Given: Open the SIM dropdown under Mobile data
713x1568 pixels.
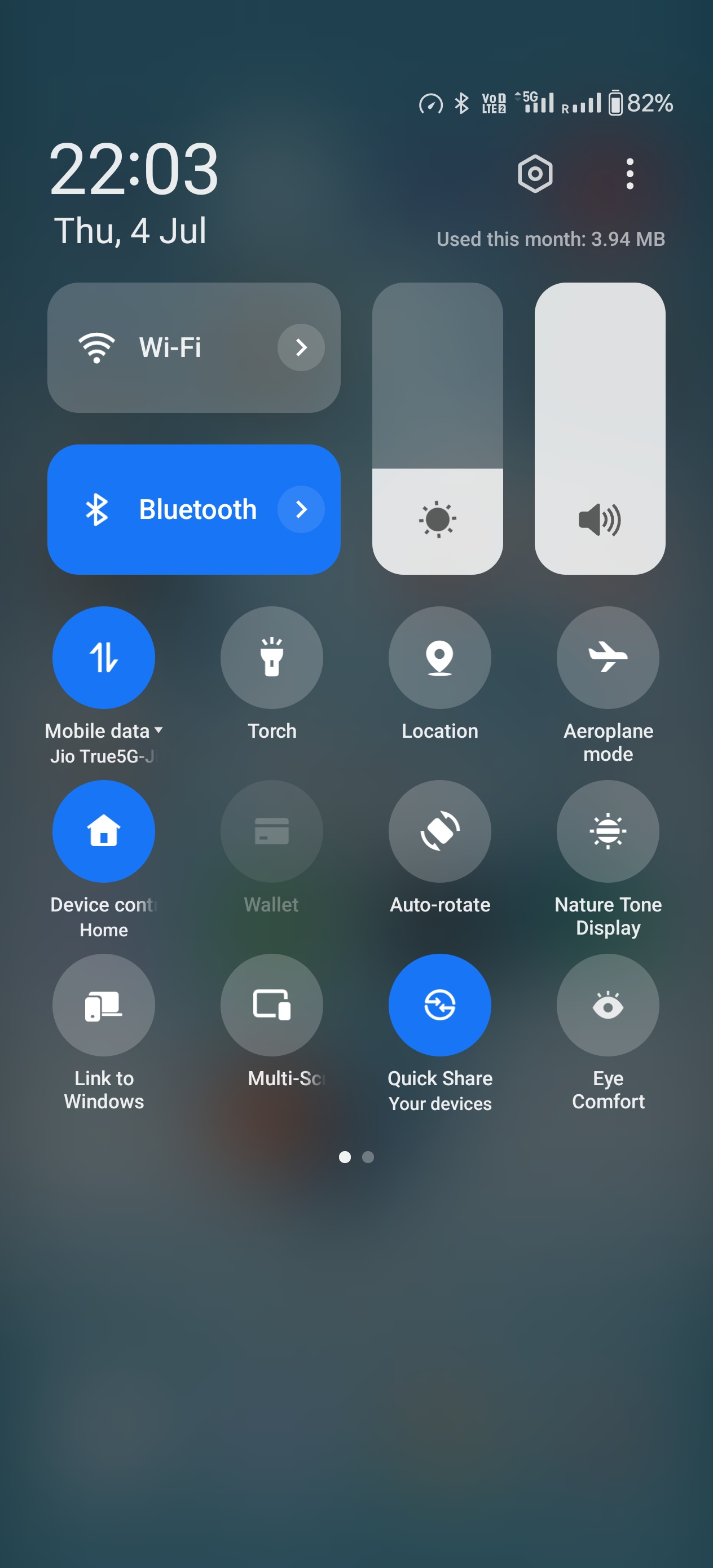Looking at the screenshot, I should (159, 730).
